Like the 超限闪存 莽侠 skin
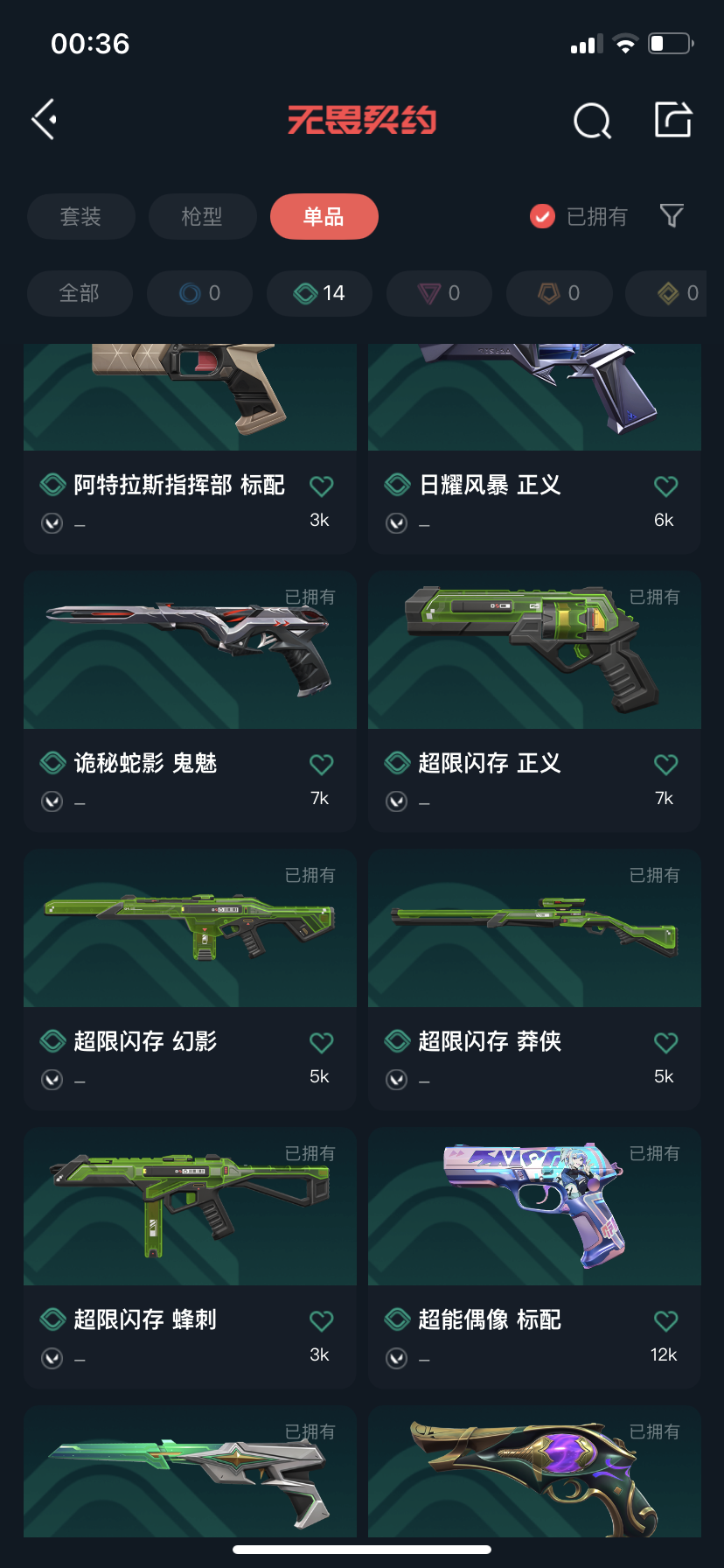 pos(665,1042)
